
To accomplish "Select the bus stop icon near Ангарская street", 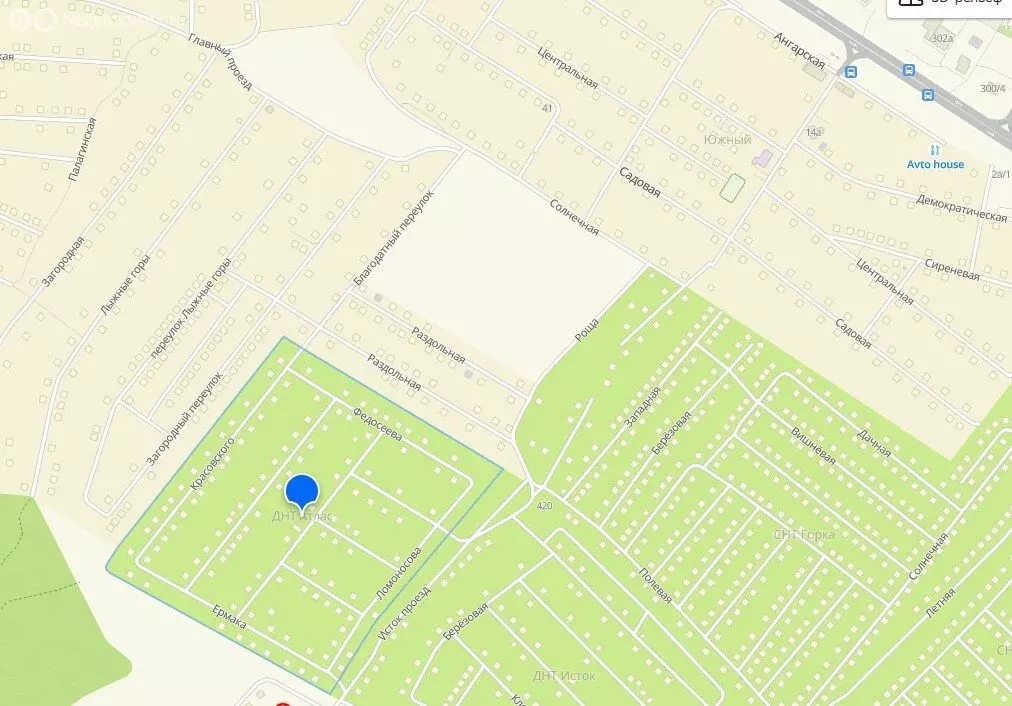I will [850, 72].
